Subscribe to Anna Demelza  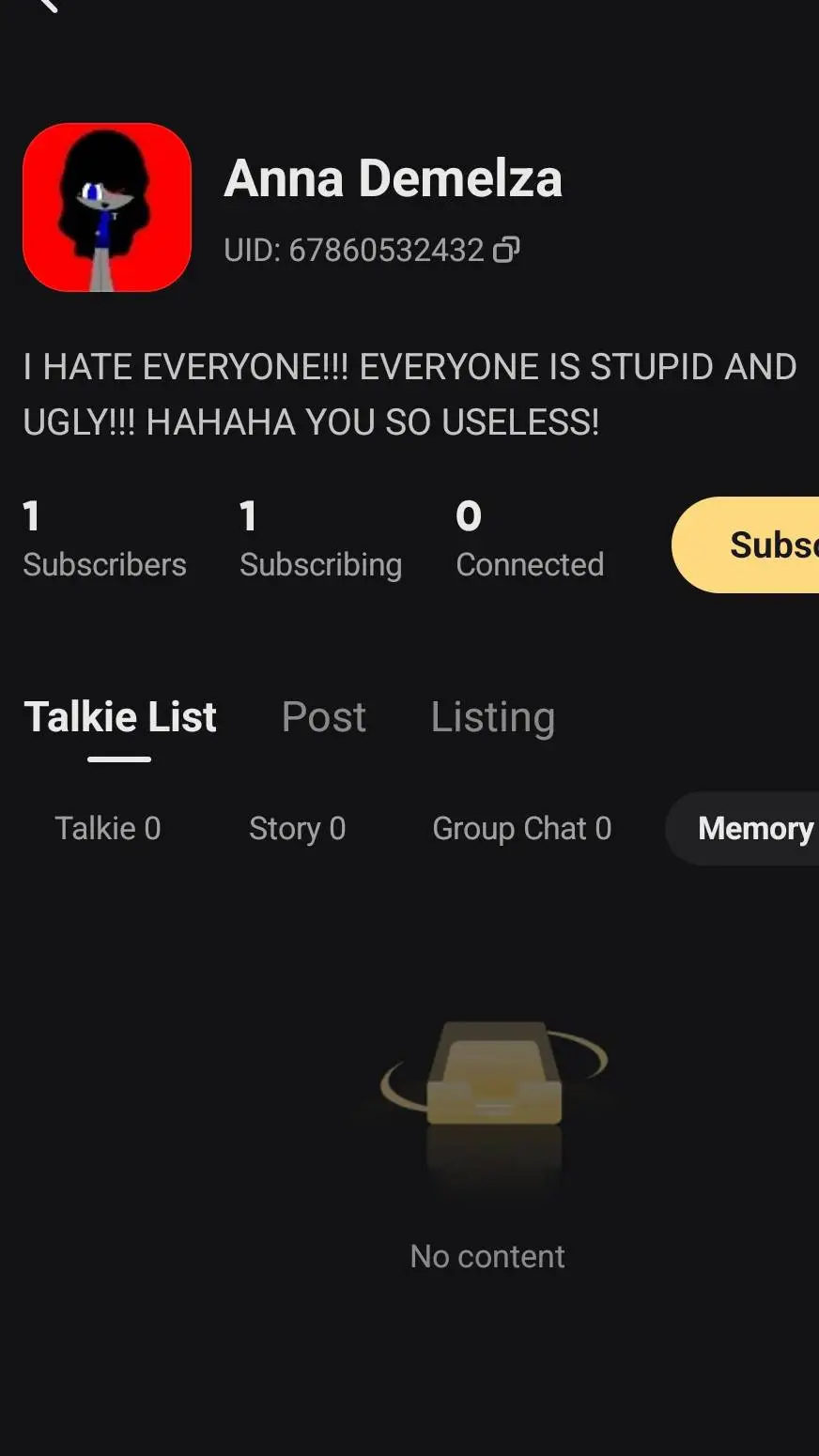(x=751, y=544)
